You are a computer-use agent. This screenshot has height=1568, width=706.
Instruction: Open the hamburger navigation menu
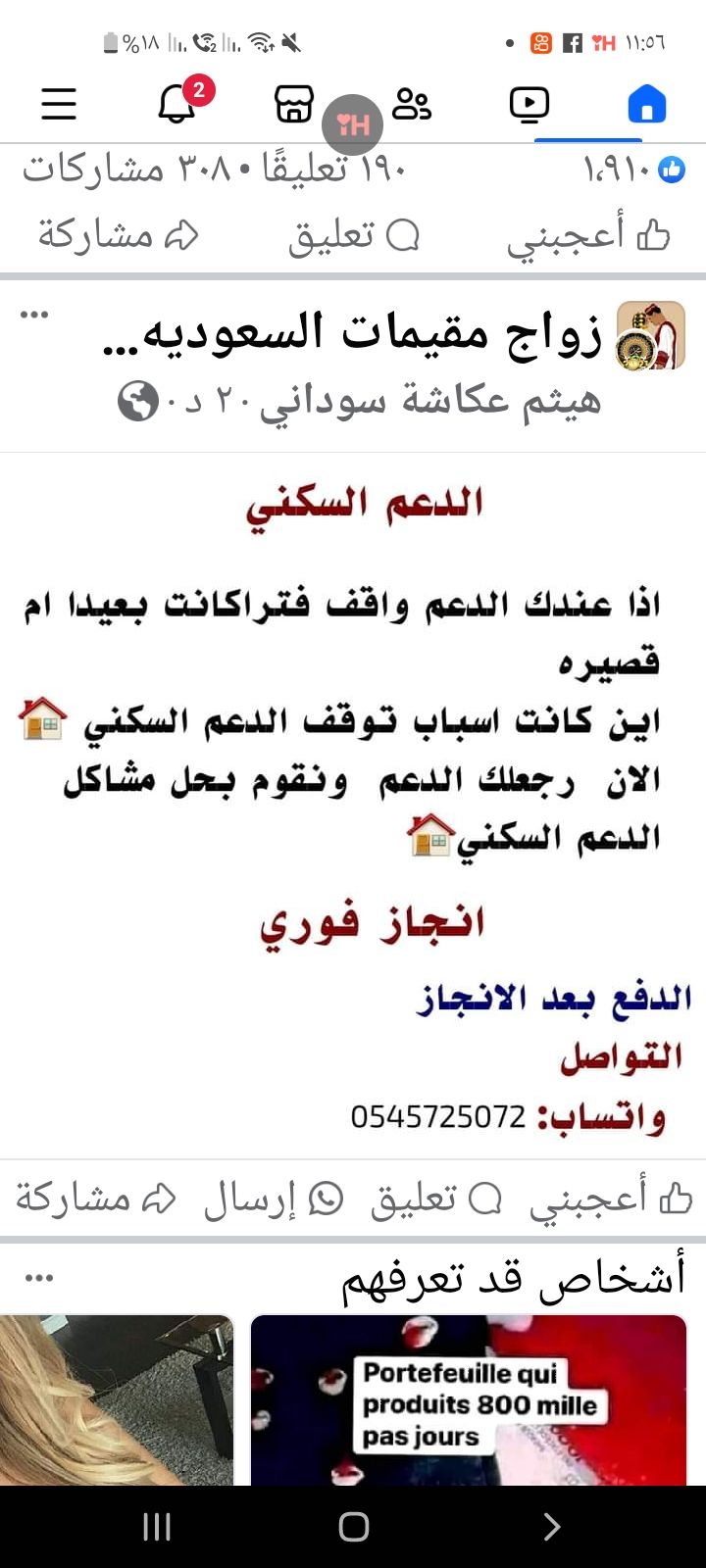(58, 104)
